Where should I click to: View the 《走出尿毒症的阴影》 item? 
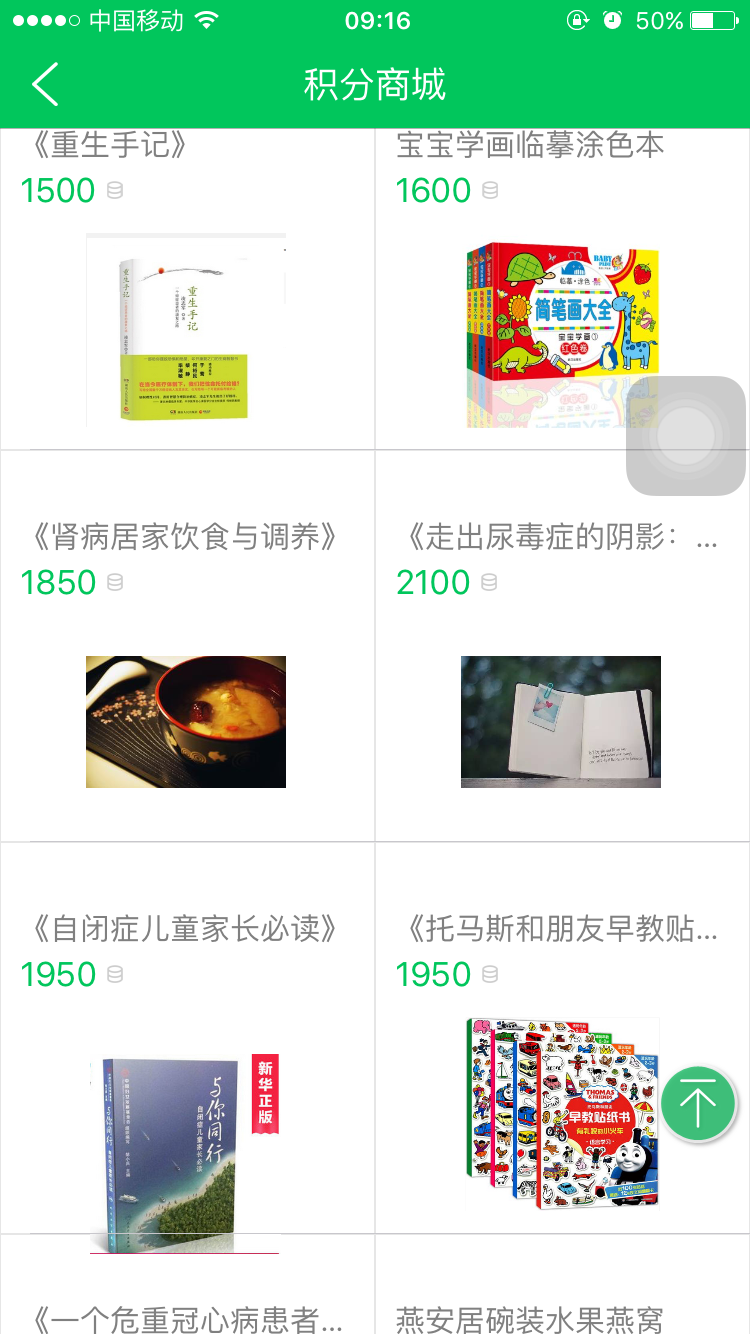pos(560,700)
